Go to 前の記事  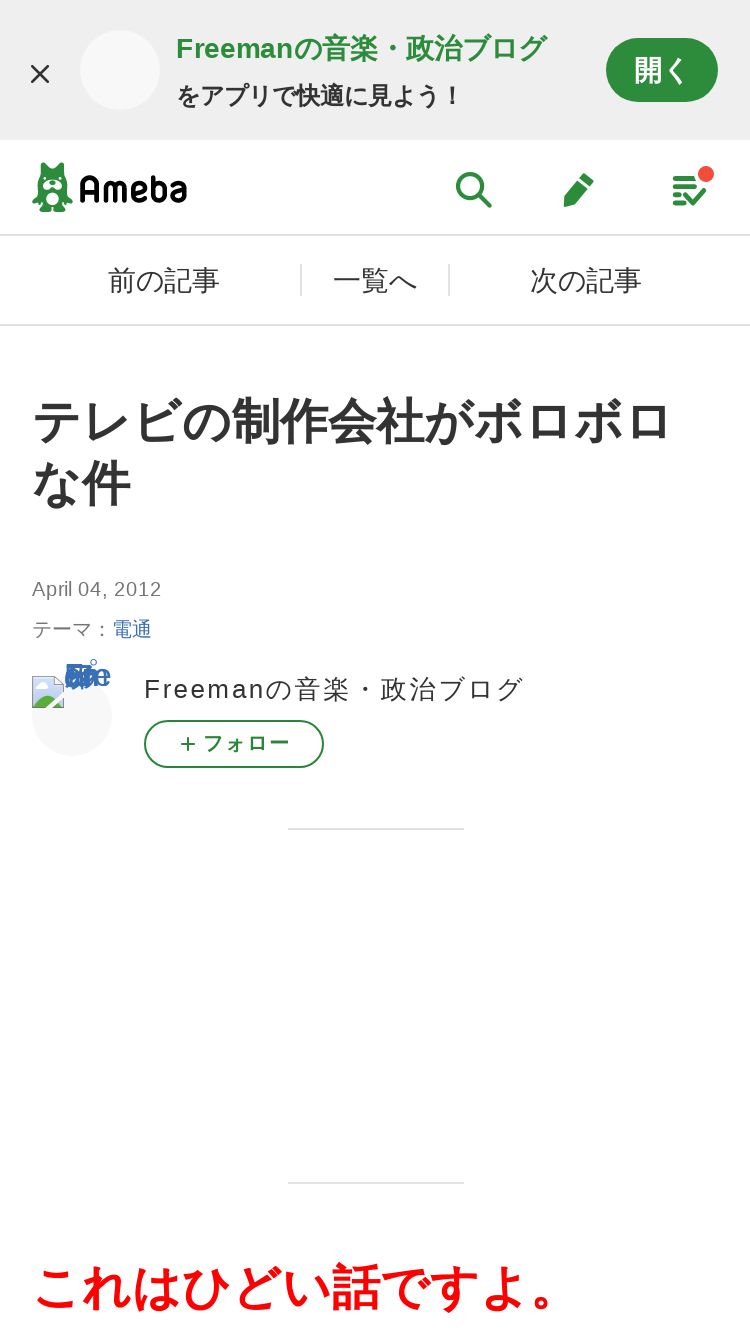tap(163, 281)
